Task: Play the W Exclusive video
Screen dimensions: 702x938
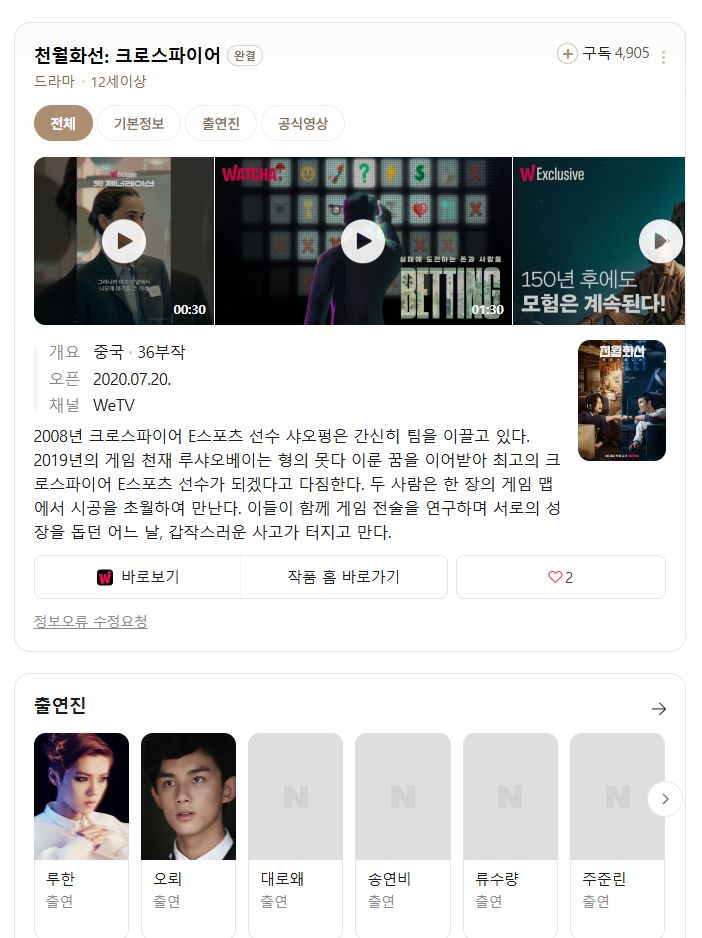Action: click(660, 241)
